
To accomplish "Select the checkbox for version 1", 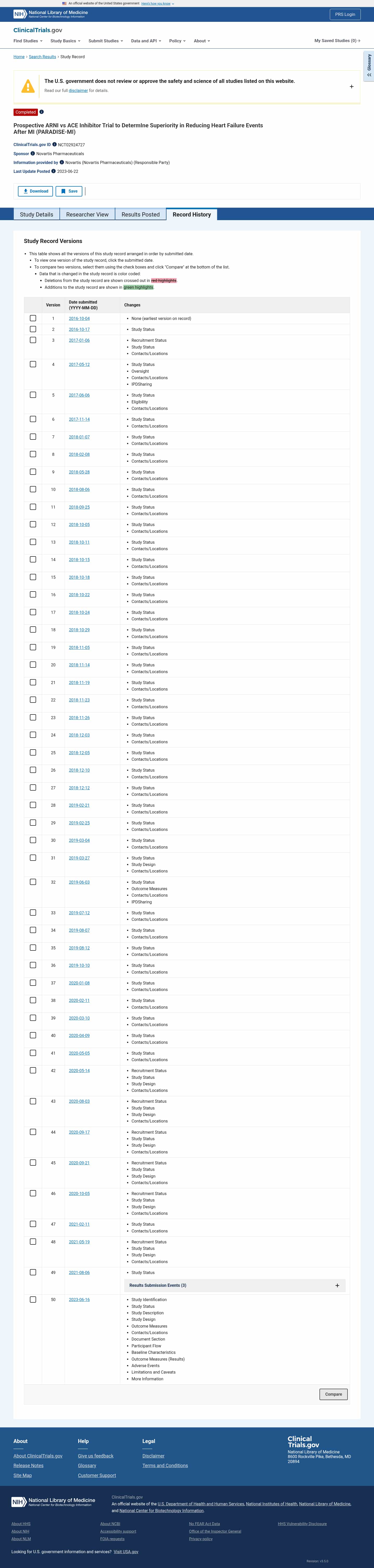I will (x=33, y=318).
